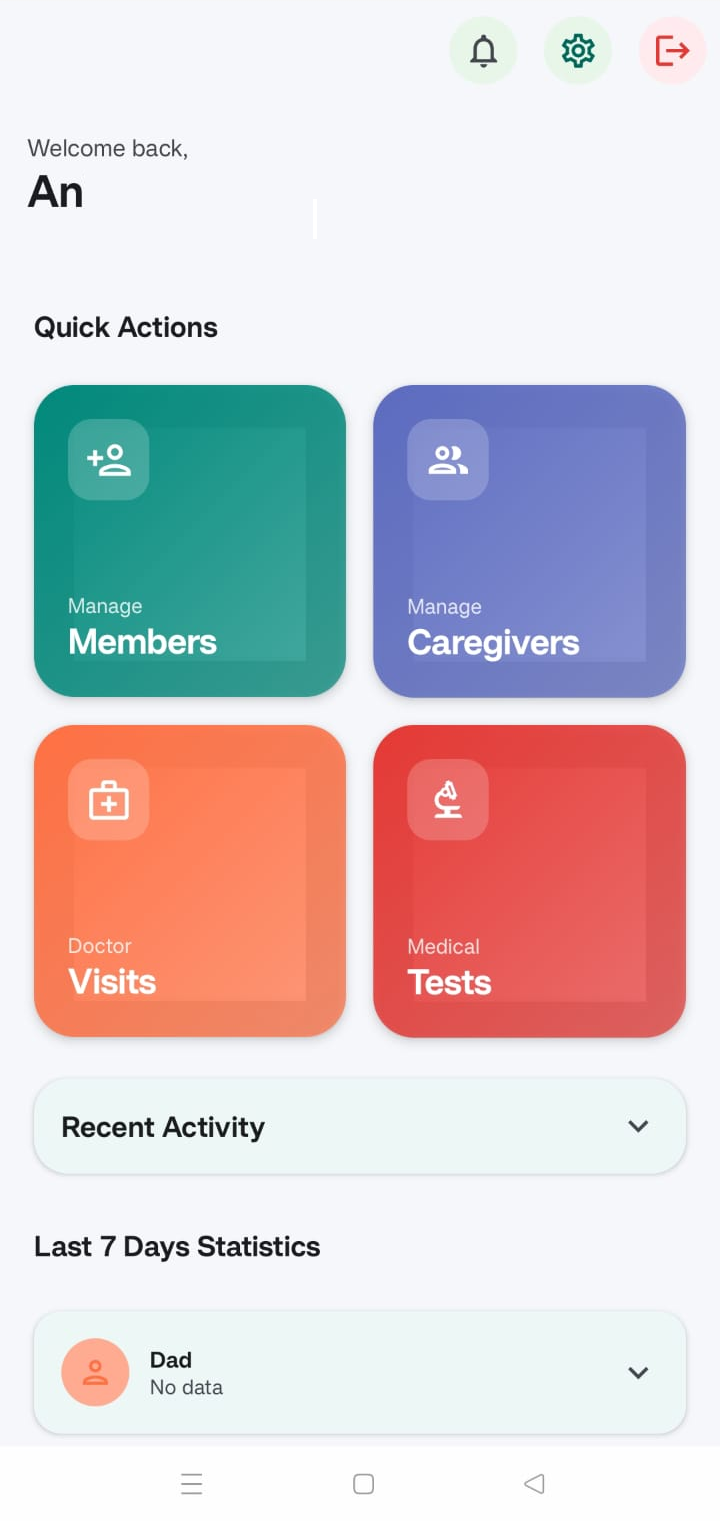Click the Last 7 Days Statistics heading
720x1521 pixels.
coord(177,1246)
